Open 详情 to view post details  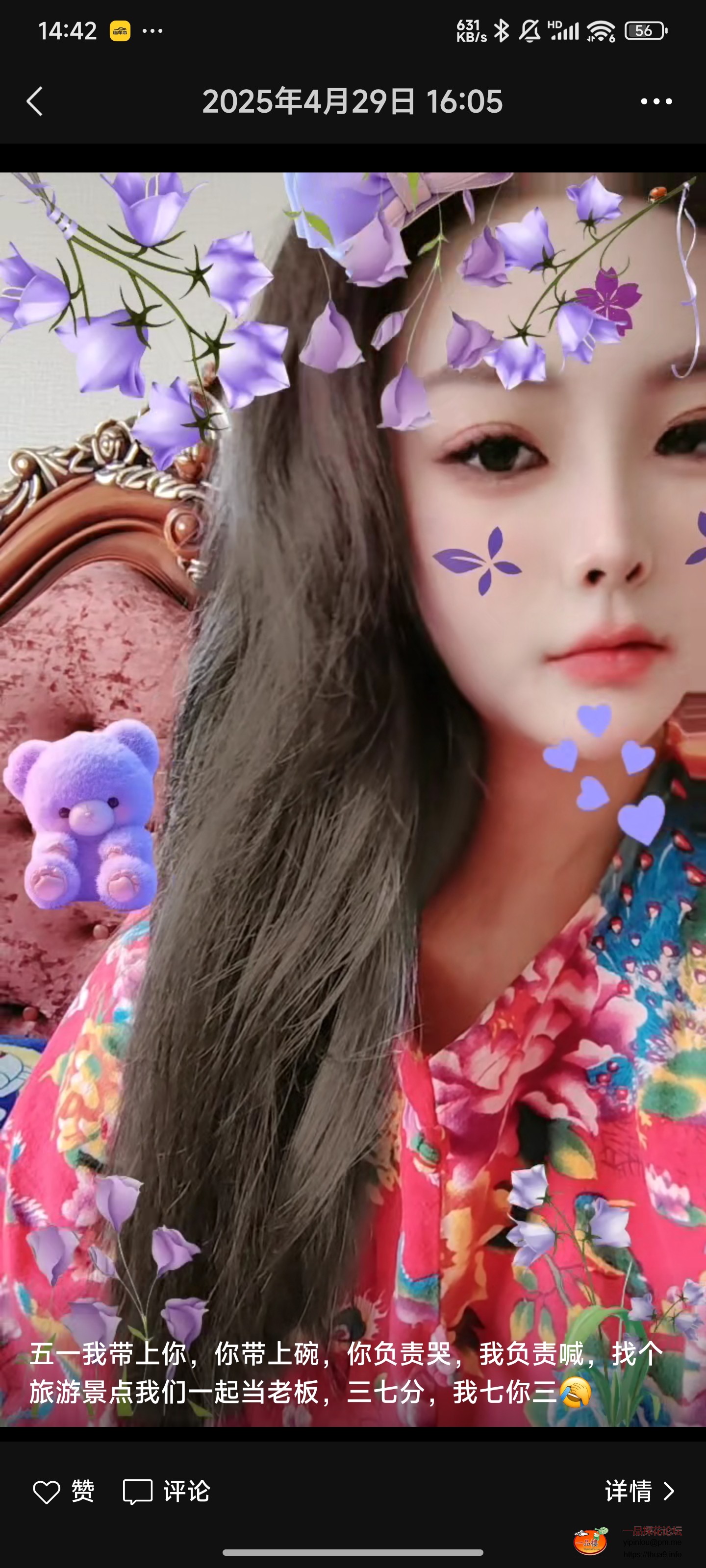pos(640,1491)
